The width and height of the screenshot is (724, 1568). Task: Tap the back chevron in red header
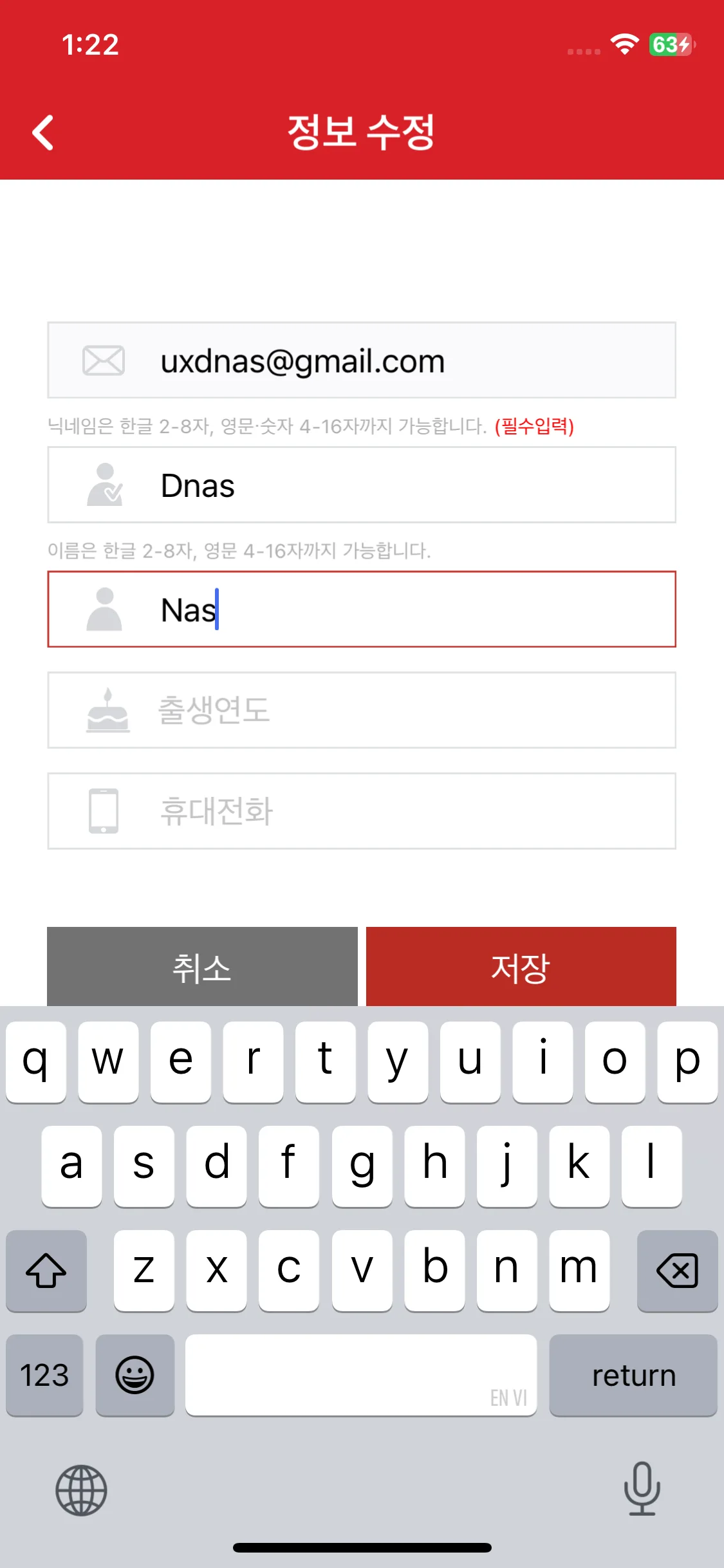point(42,133)
